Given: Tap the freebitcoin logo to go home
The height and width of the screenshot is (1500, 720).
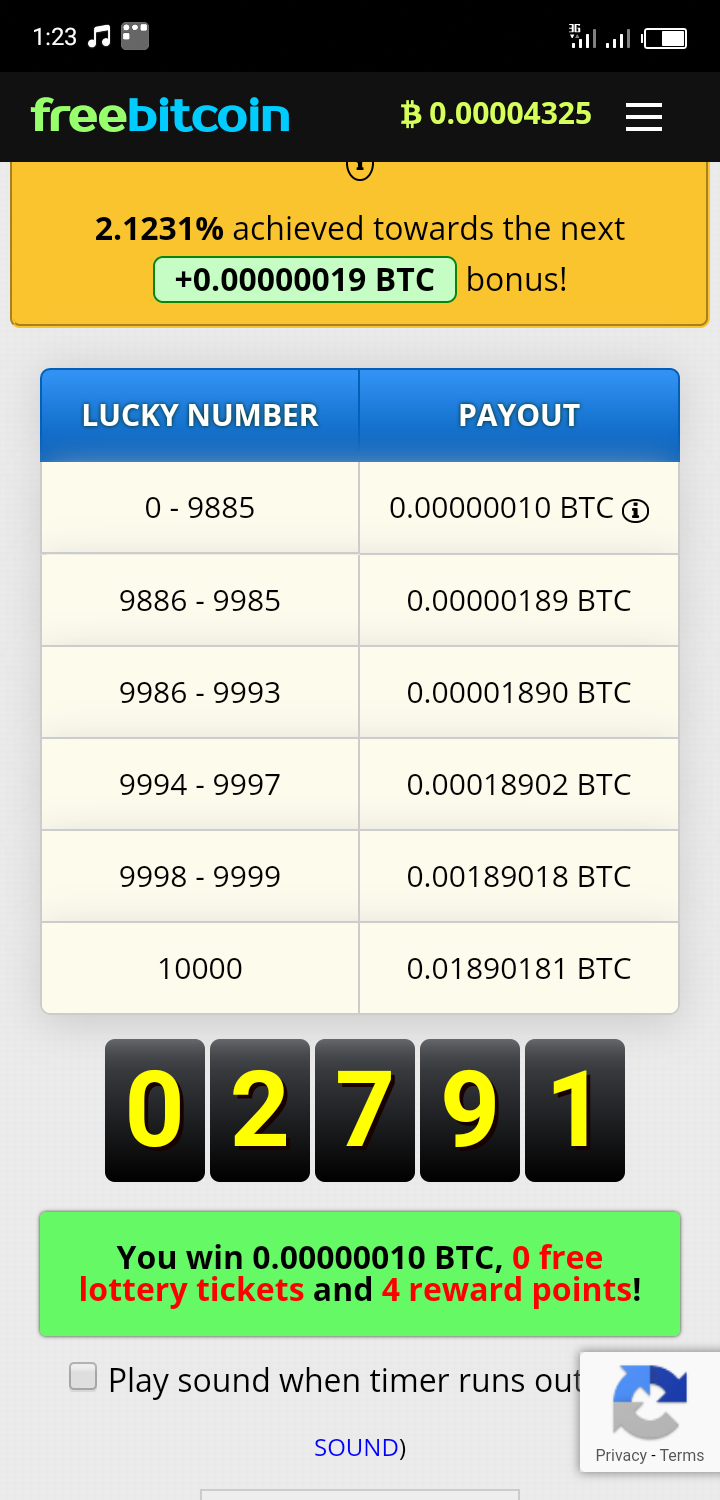Looking at the screenshot, I should tap(160, 116).
